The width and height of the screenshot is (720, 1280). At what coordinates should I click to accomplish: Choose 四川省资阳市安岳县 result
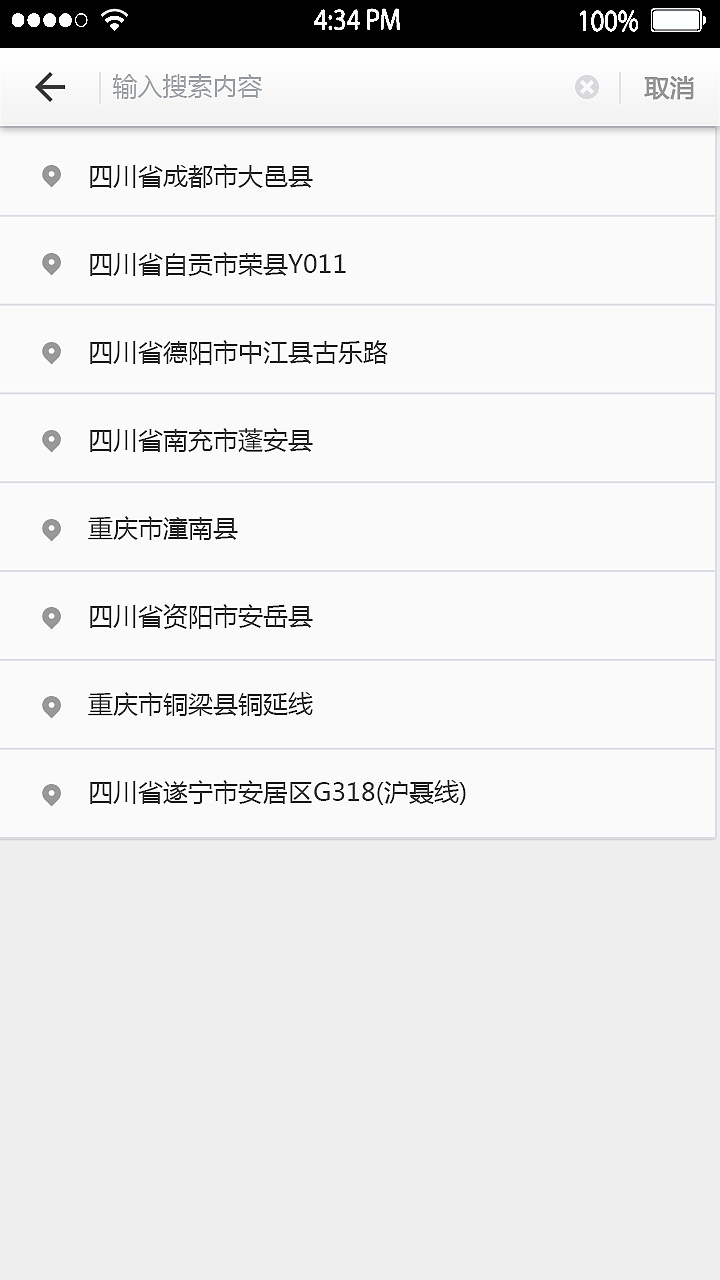(200, 617)
